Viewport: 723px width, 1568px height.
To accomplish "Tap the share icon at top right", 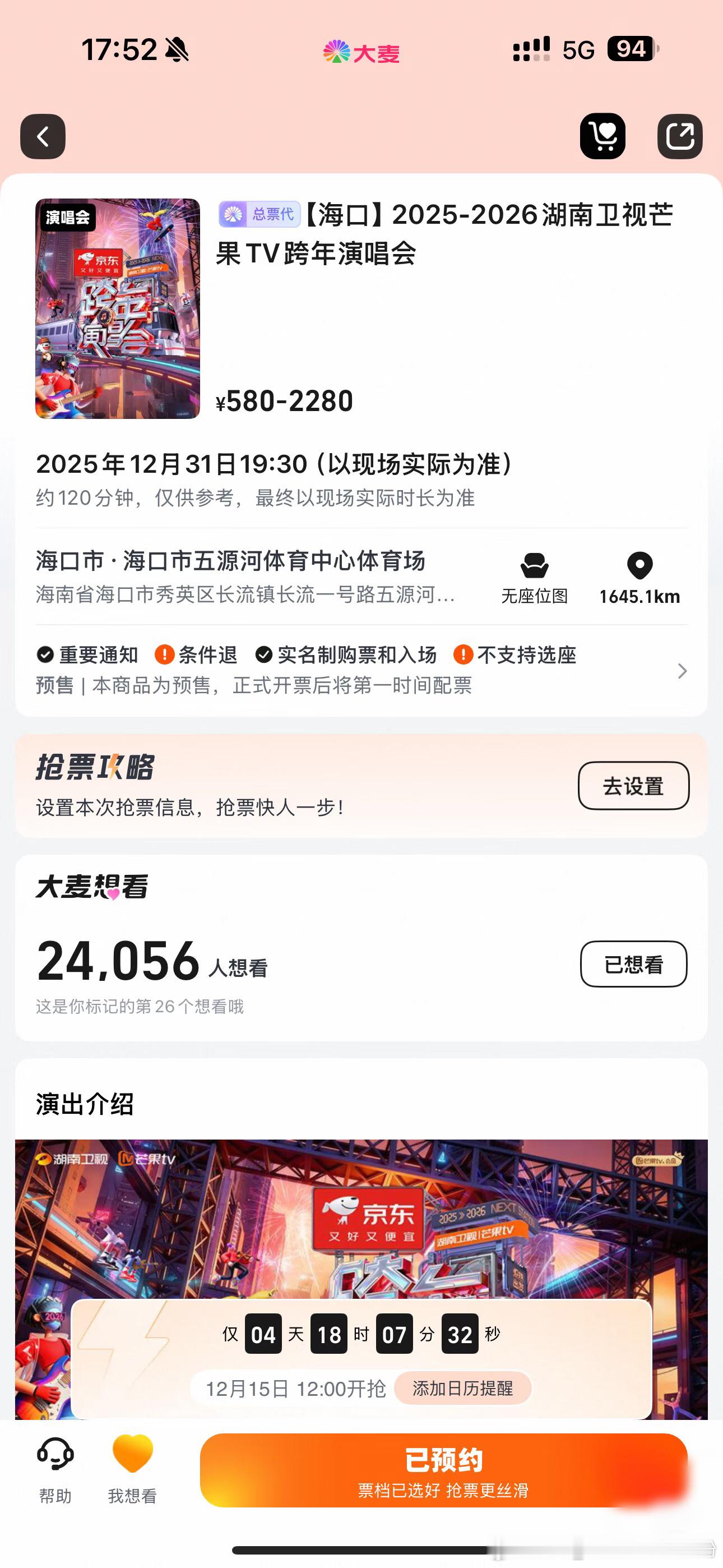I will click(x=680, y=136).
